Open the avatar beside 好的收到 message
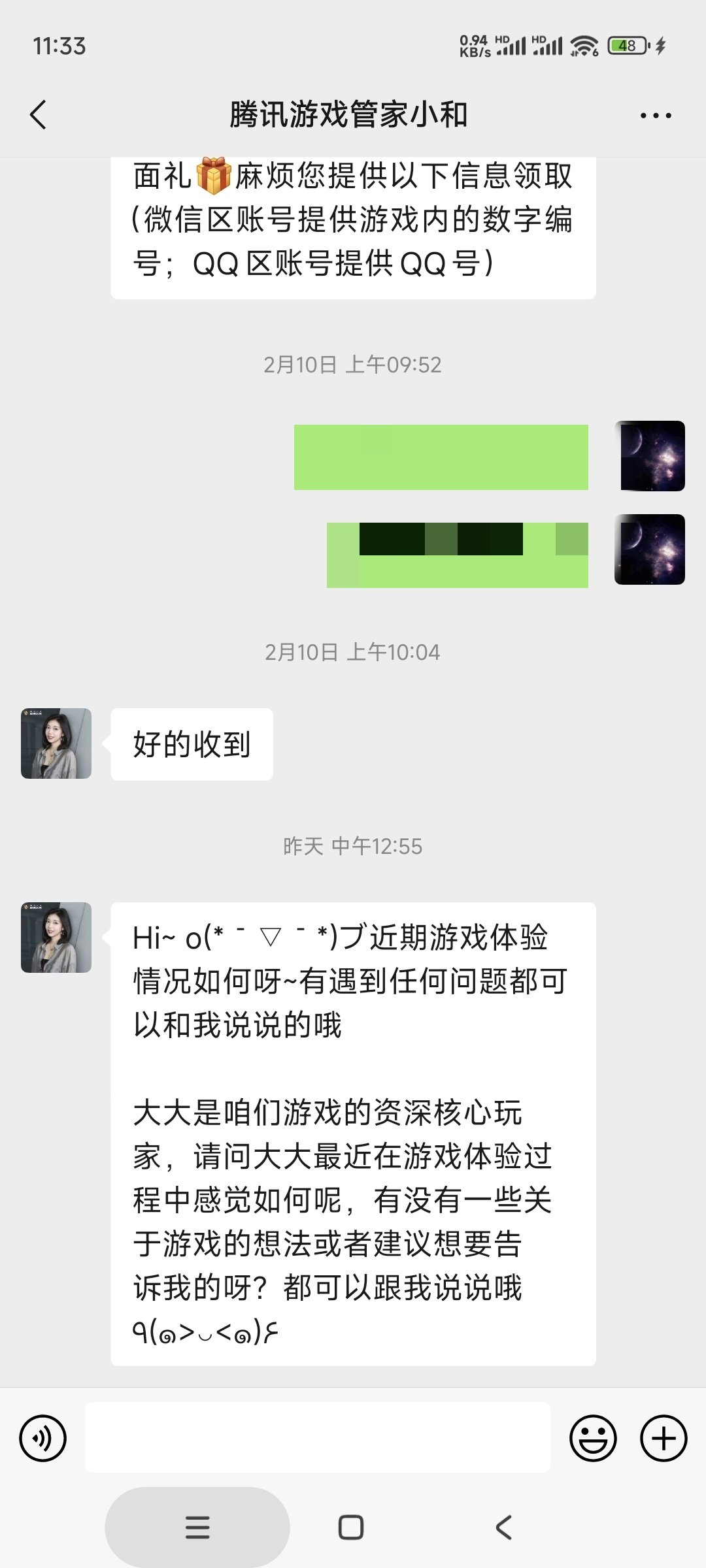The image size is (706, 1568). click(x=56, y=743)
